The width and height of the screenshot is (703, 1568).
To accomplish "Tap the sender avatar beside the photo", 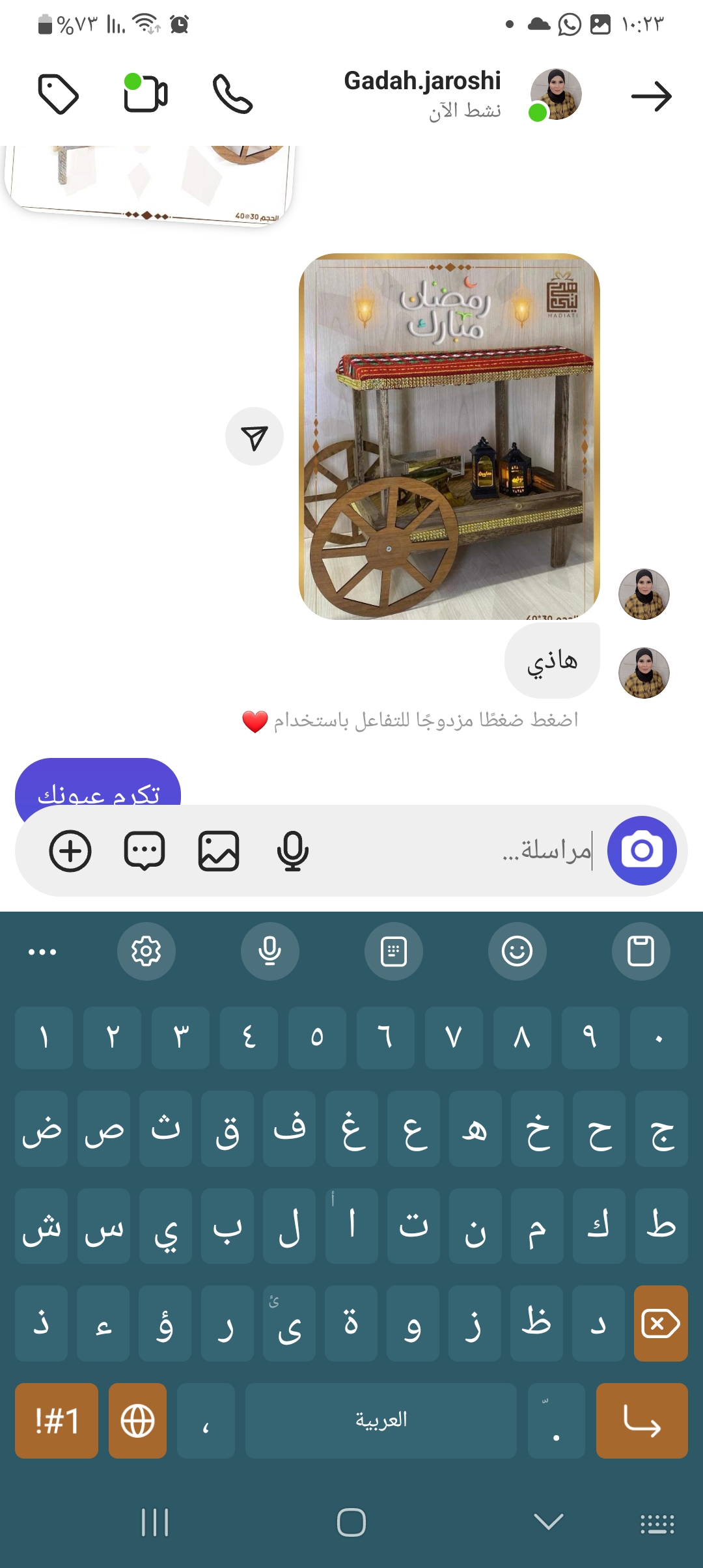I will pos(643,594).
